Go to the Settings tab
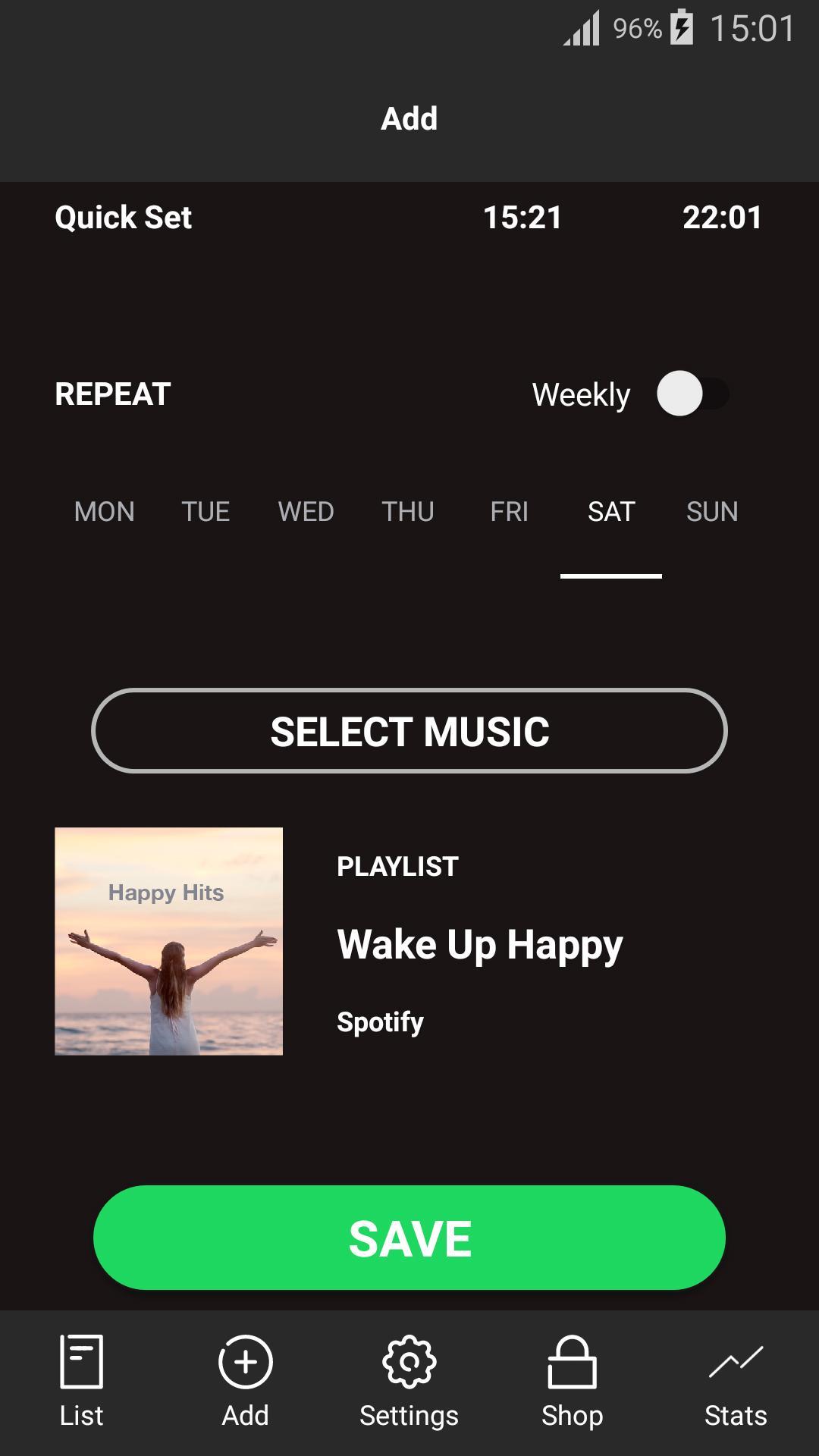 pyautogui.click(x=409, y=1382)
